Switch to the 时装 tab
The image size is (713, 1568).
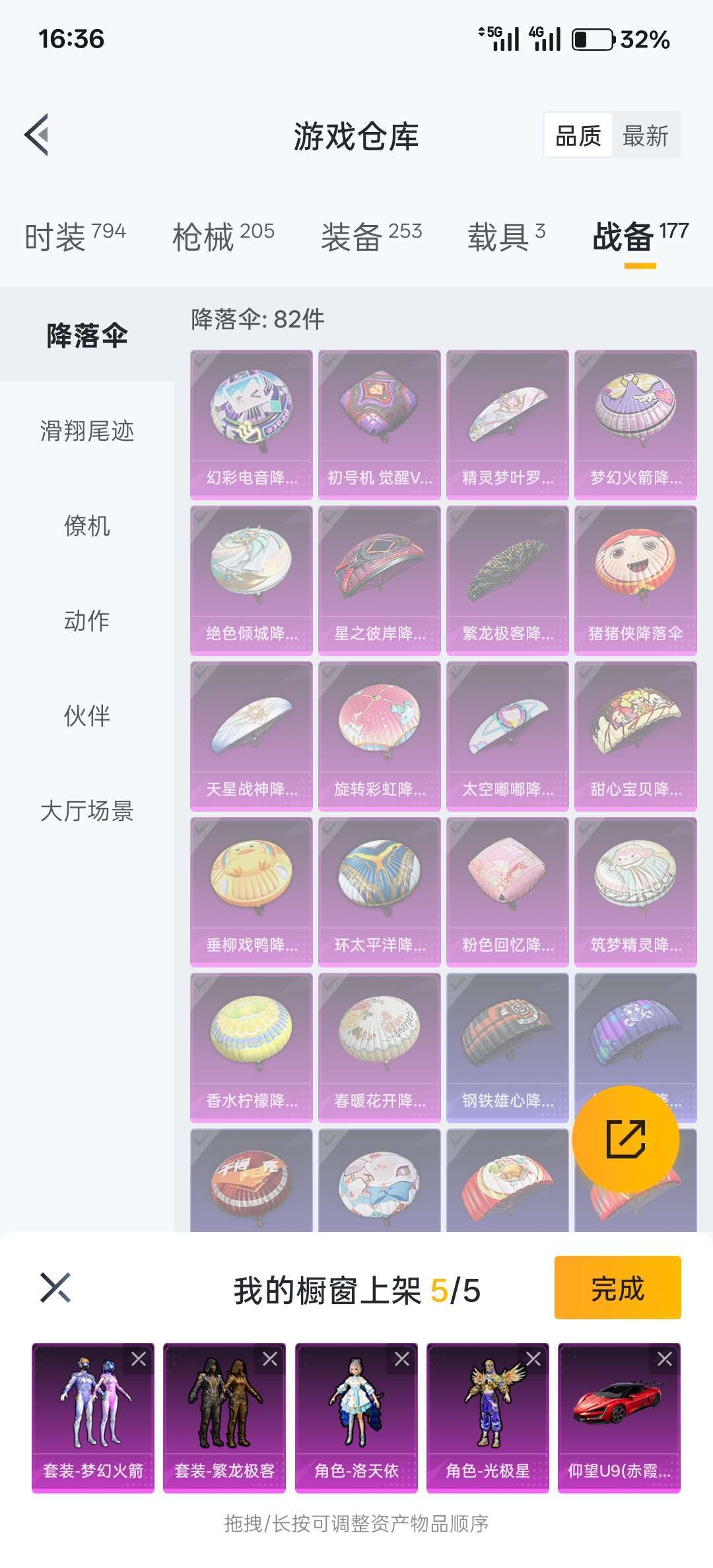tap(75, 236)
